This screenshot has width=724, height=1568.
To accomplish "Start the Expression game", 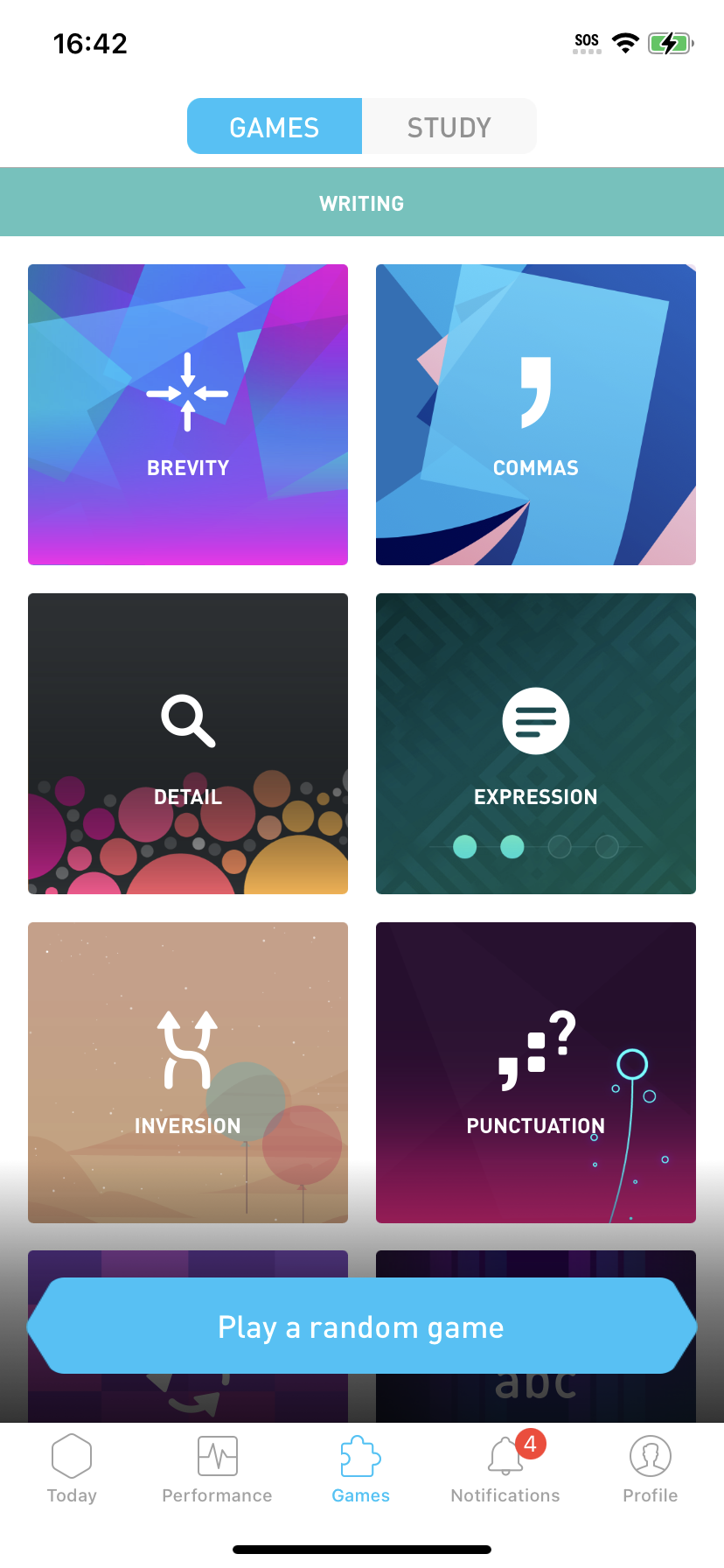I will (x=536, y=744).
